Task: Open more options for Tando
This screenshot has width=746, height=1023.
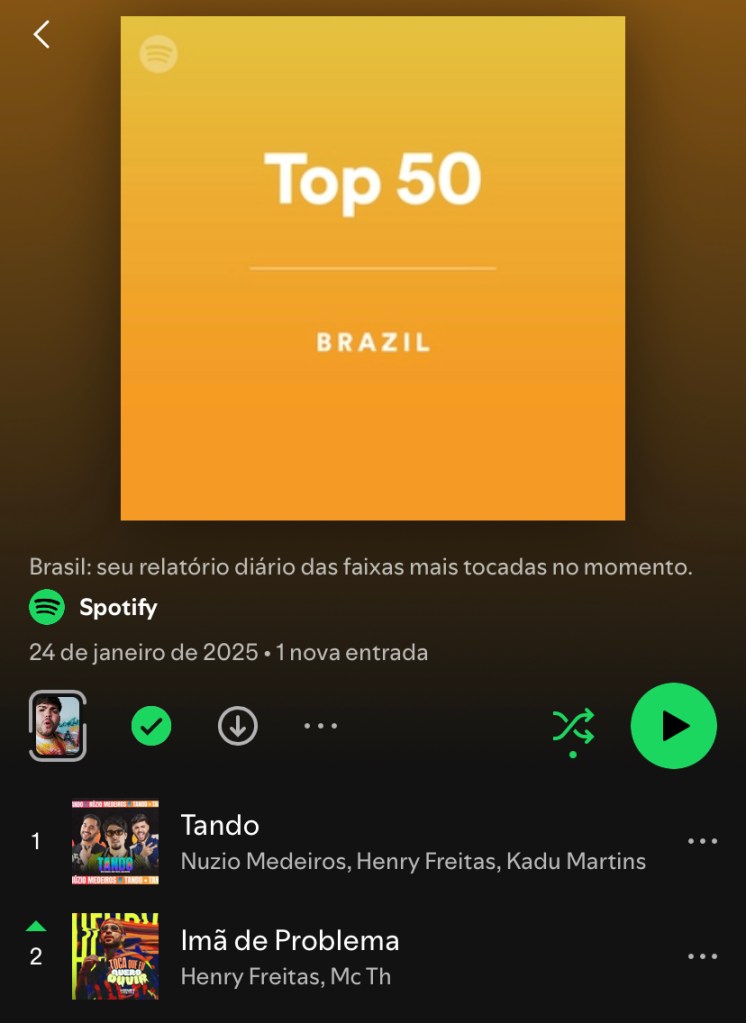Action: pyautogui.click(x=702, y=841)
